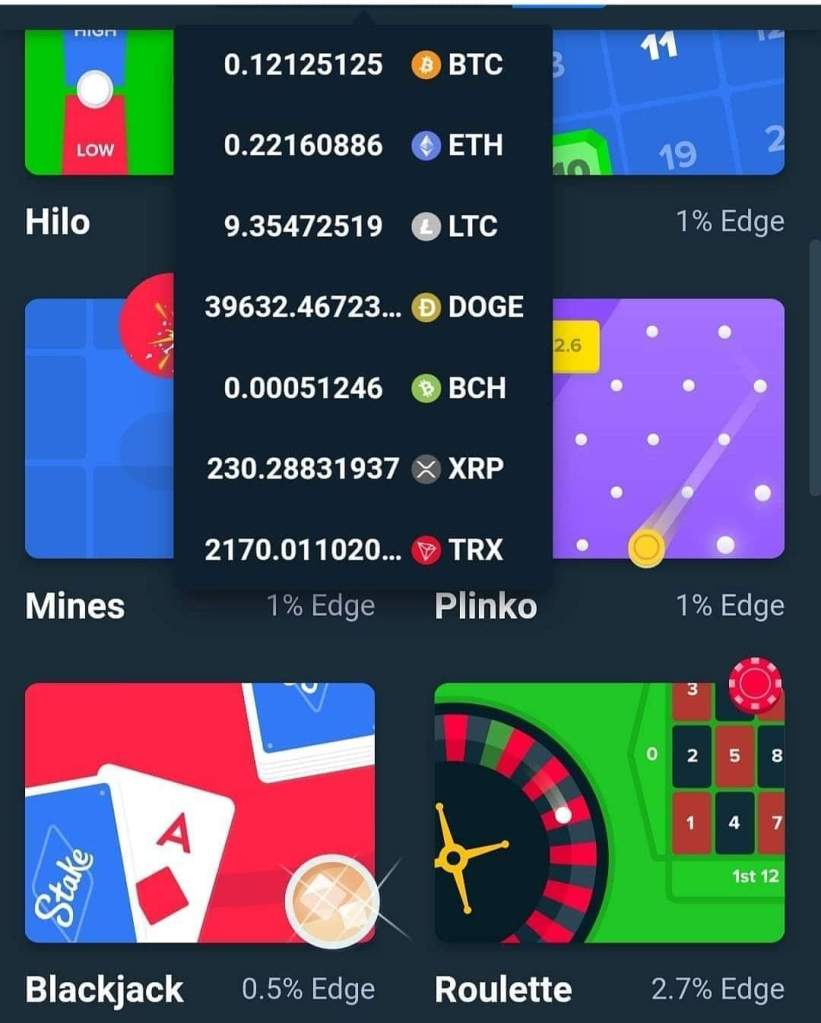Play the Roulette game
Image resolution: width=821 pixels, height=1023 pixels.
click(609, 812)
